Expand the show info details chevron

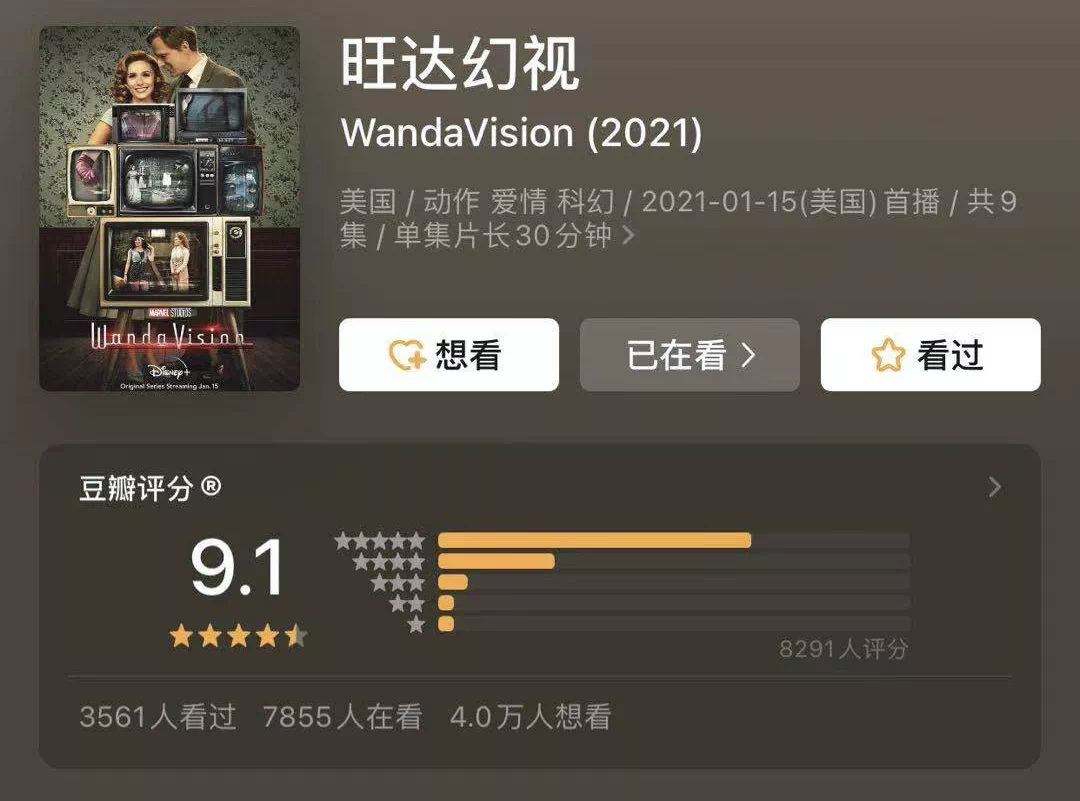pyautogui.click(x=628, y=237)
